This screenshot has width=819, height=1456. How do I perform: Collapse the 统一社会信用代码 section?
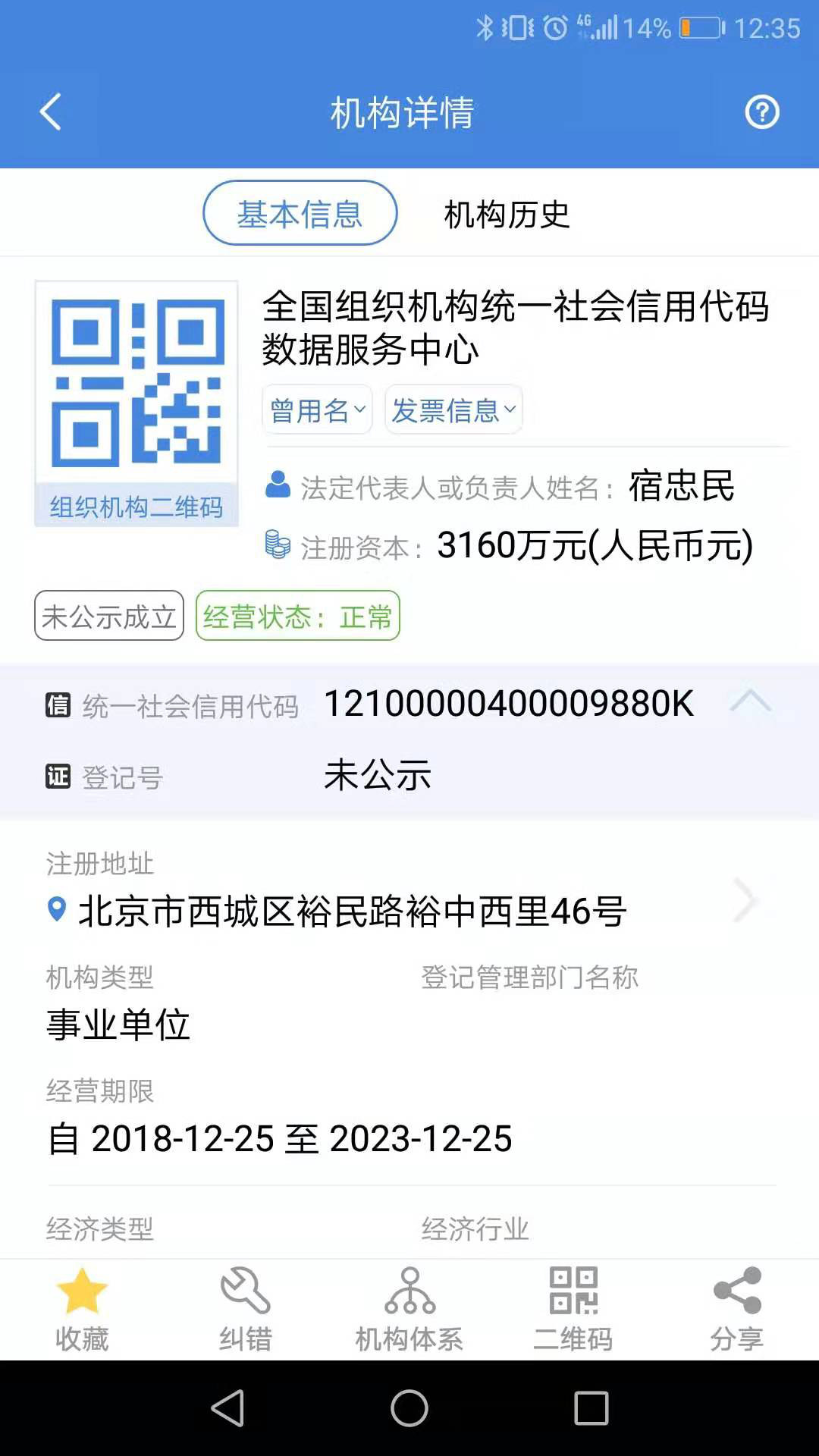coord(750,701)
